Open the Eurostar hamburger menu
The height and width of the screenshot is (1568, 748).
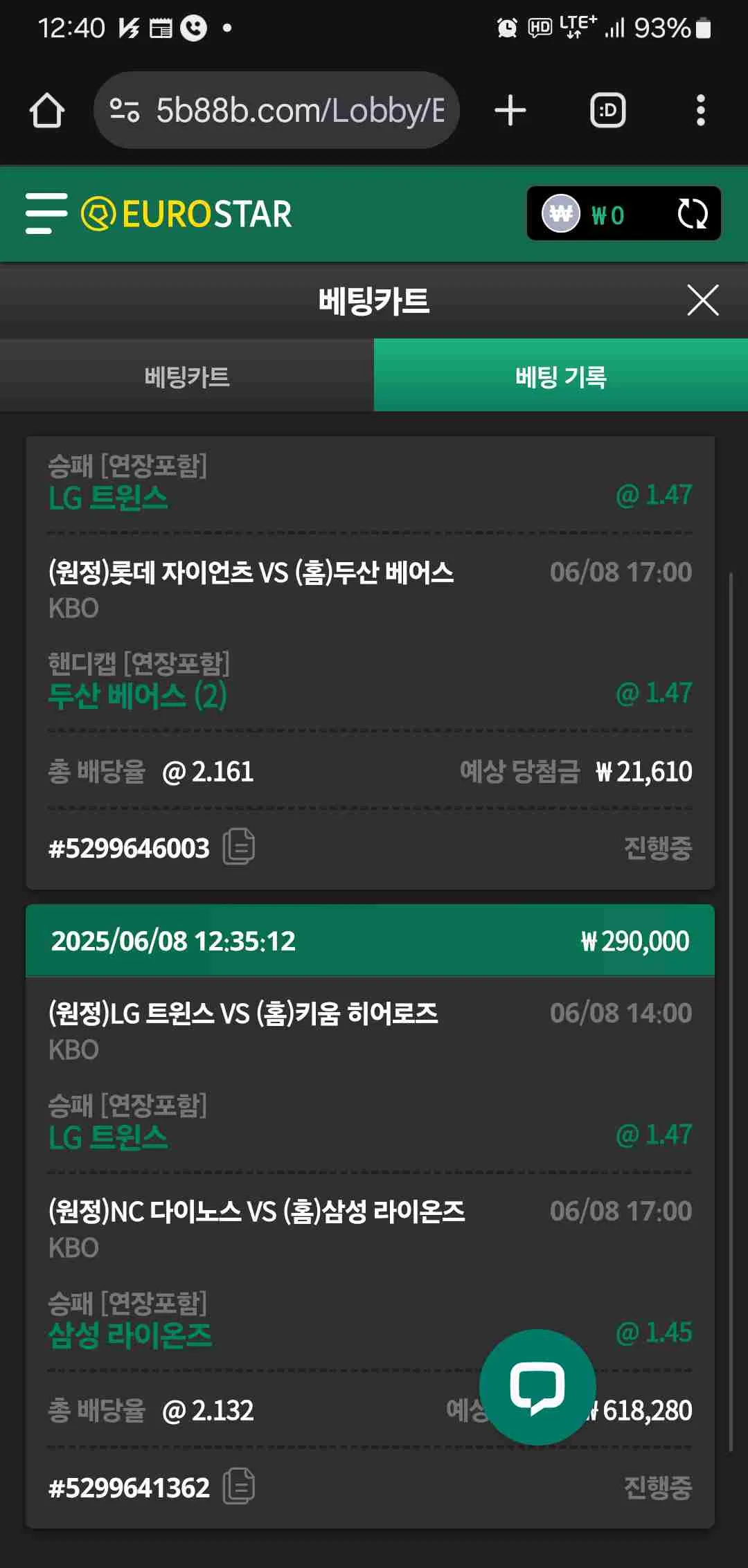point(46,213)
